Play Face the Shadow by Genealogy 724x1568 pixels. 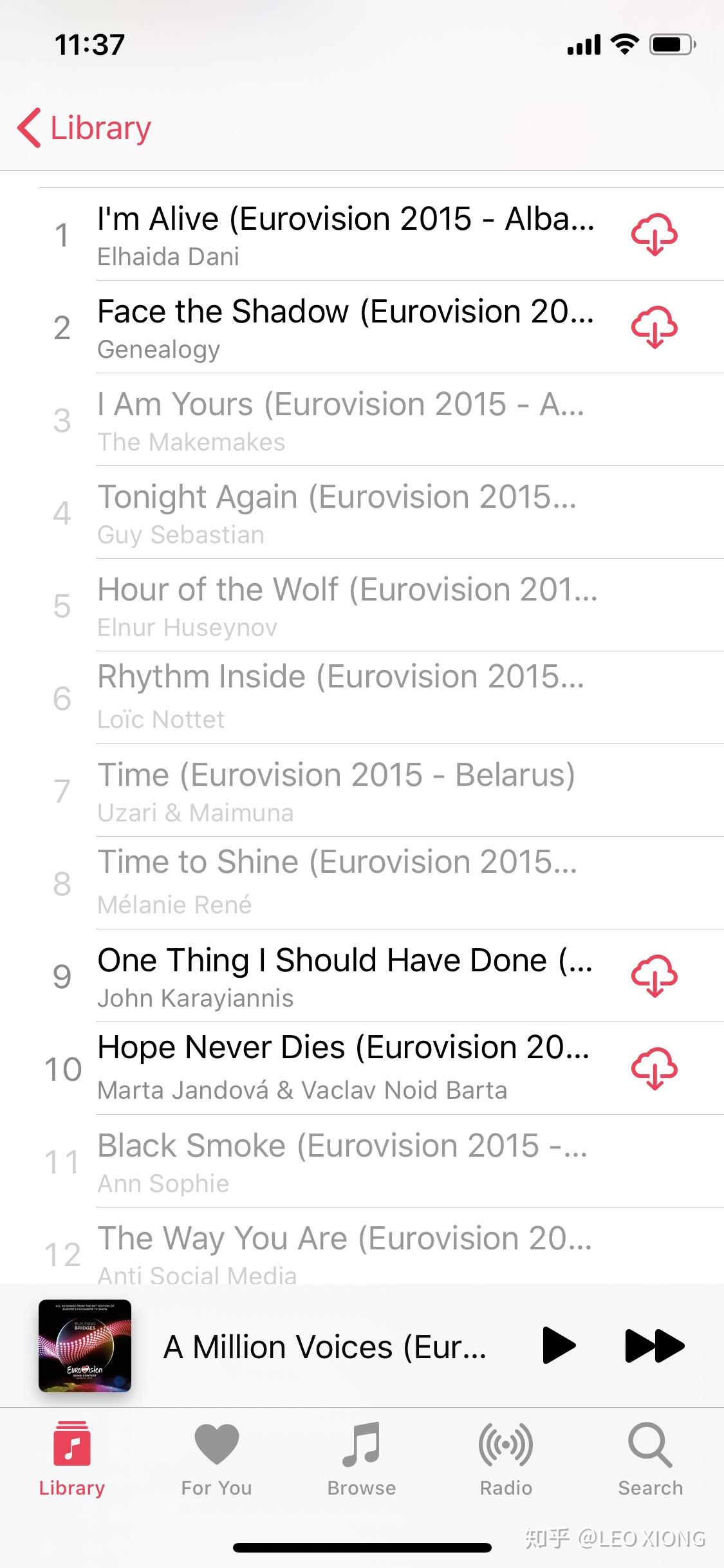[345, 328]
